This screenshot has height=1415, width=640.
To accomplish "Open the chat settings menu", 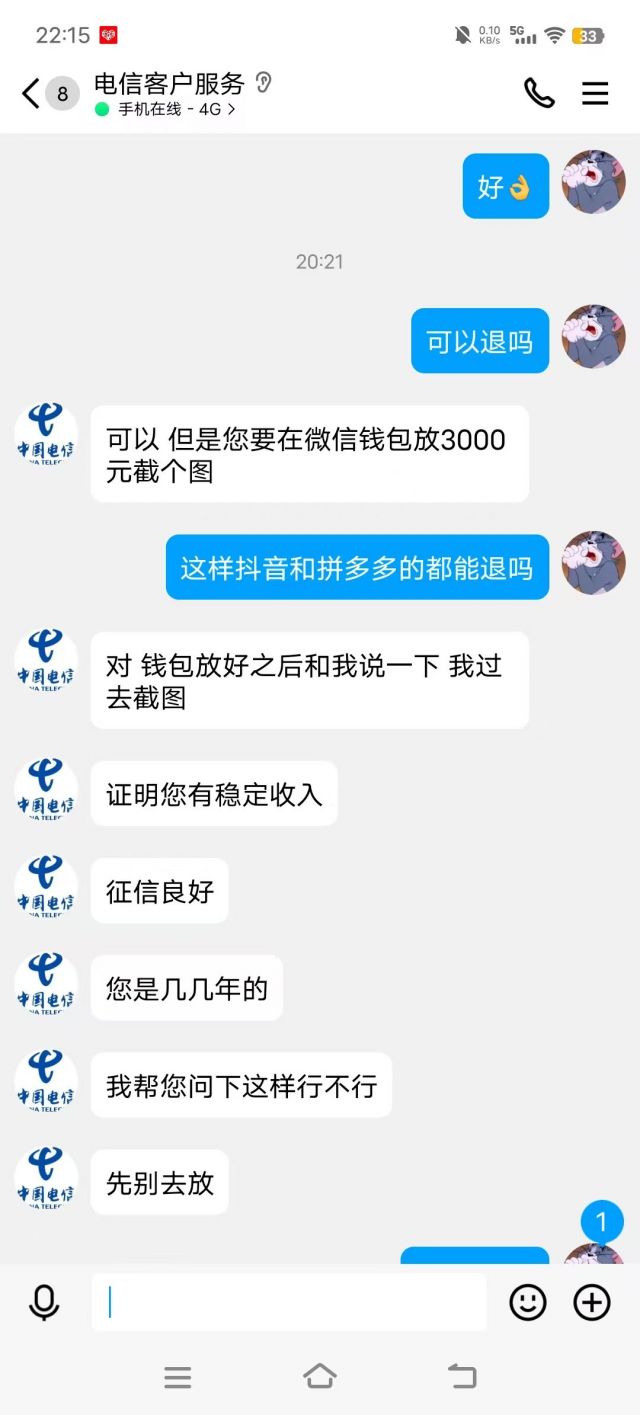I will tap(595, 93).
